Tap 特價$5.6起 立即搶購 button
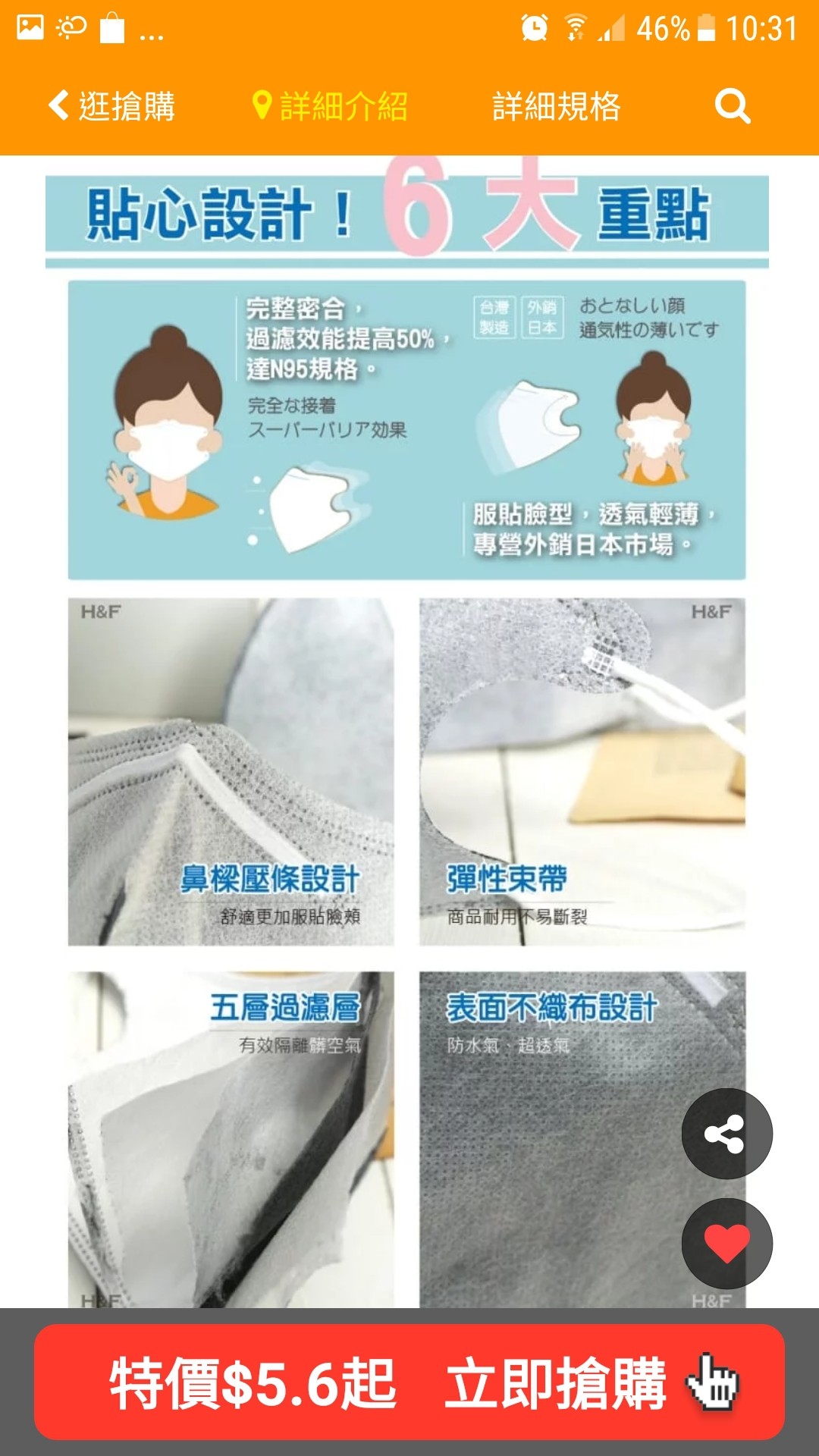Screen dimensions: 819x1456 pyautogui.click(x=409, y=1382)
